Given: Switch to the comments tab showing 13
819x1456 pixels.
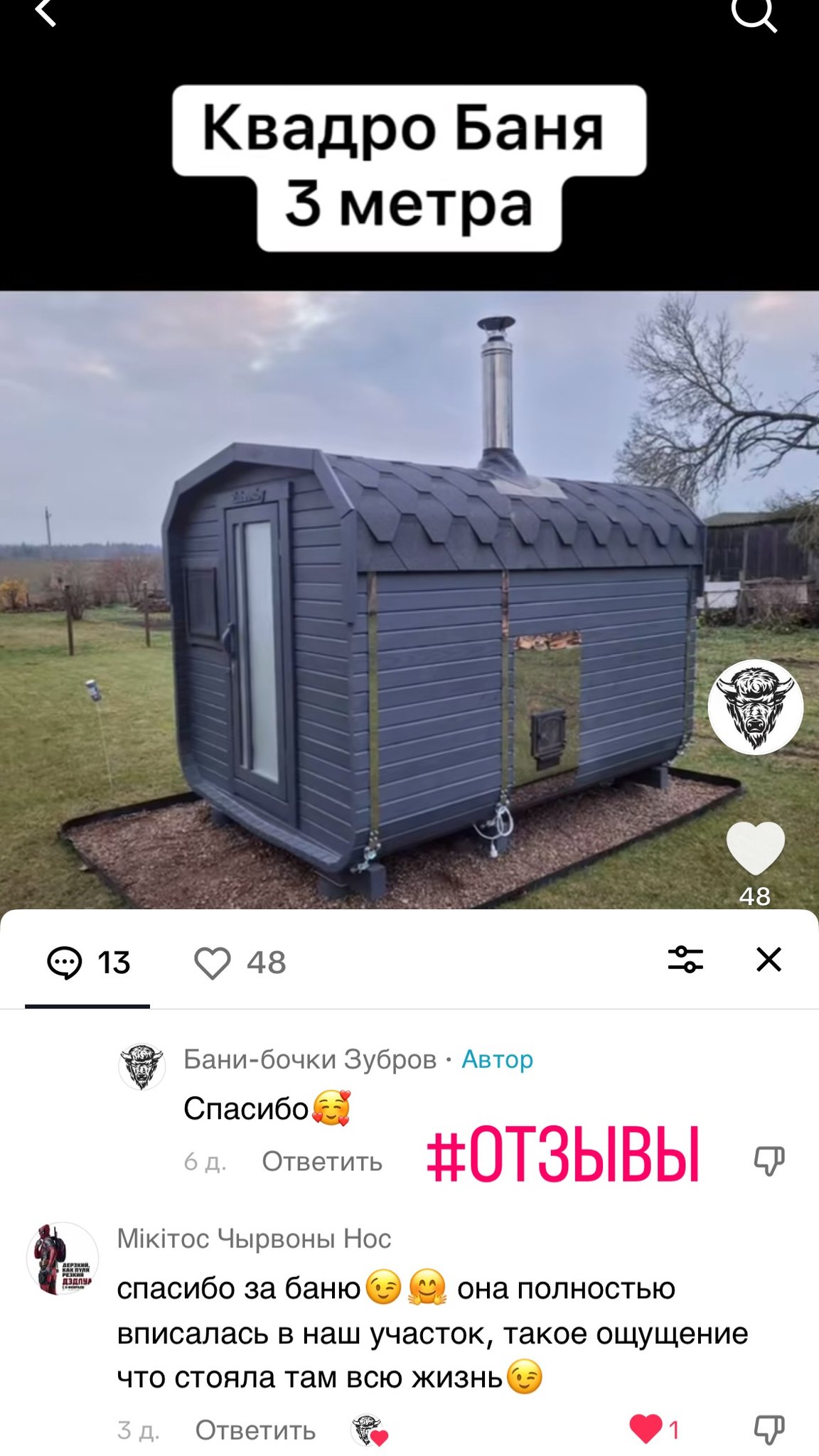Looking at the screenshot, I should pyautogui.click(x=88, y=963).
